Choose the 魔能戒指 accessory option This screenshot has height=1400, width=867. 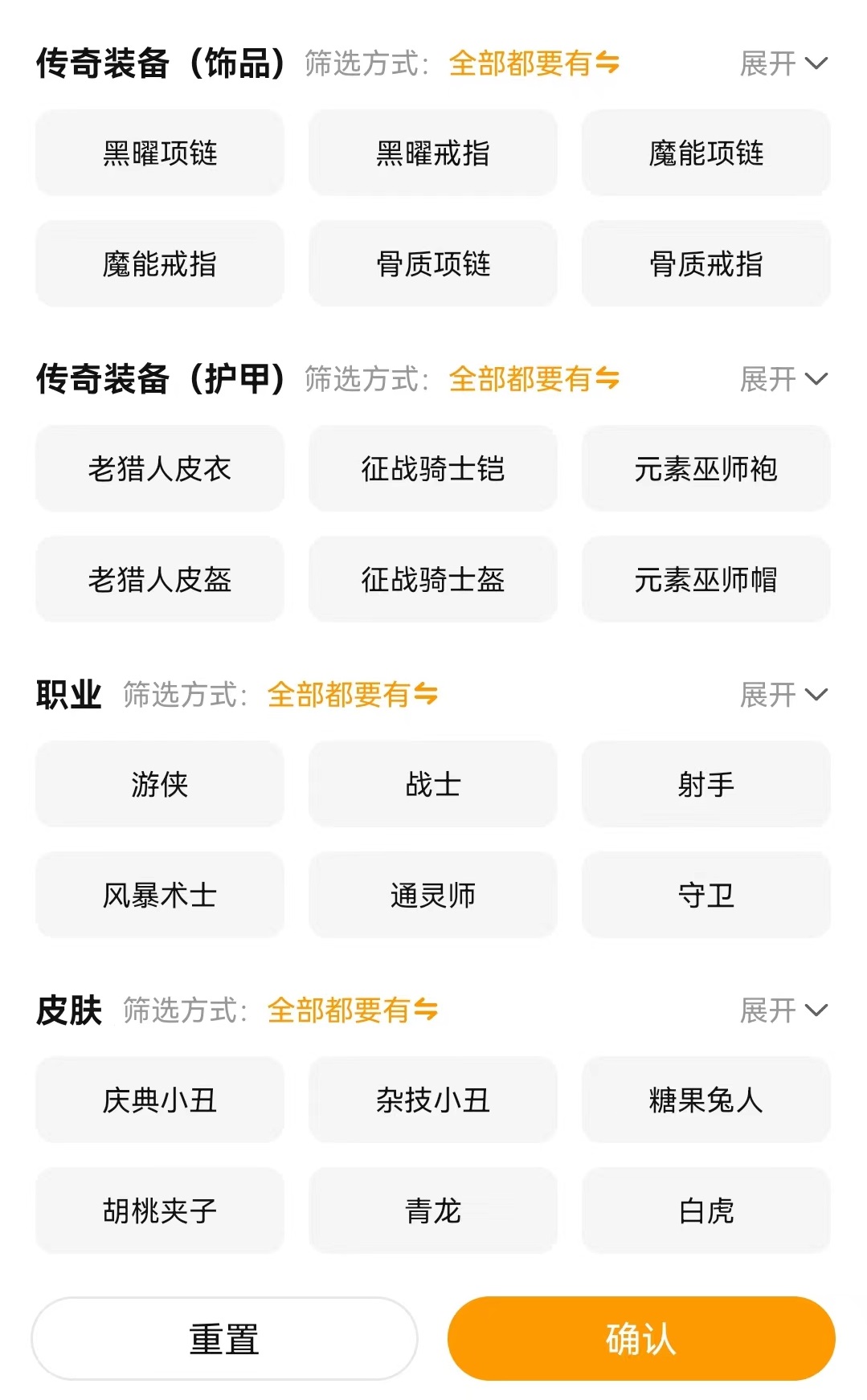click(160, 263)
